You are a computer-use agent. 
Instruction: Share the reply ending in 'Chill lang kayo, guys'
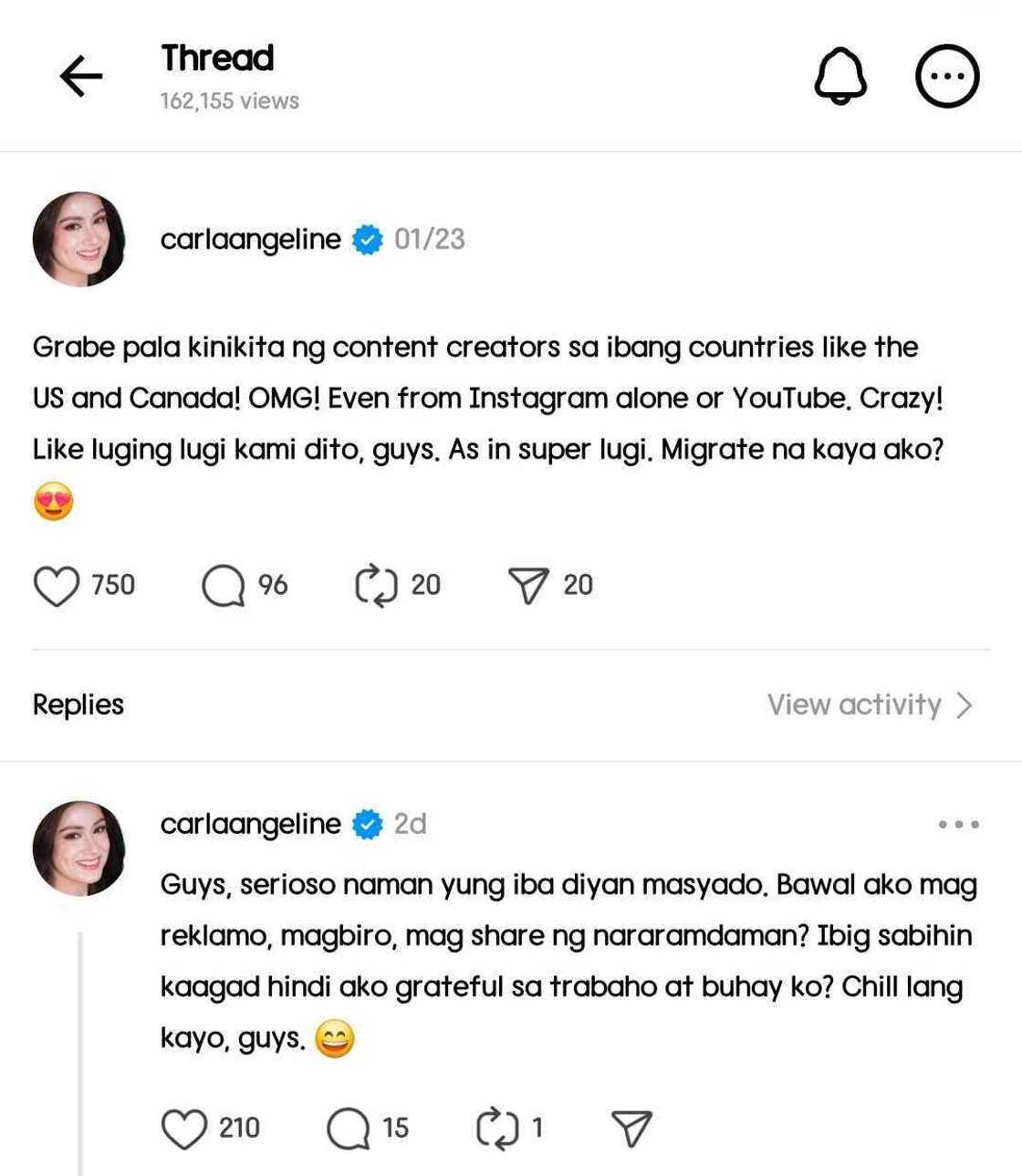pos(631,1129)
